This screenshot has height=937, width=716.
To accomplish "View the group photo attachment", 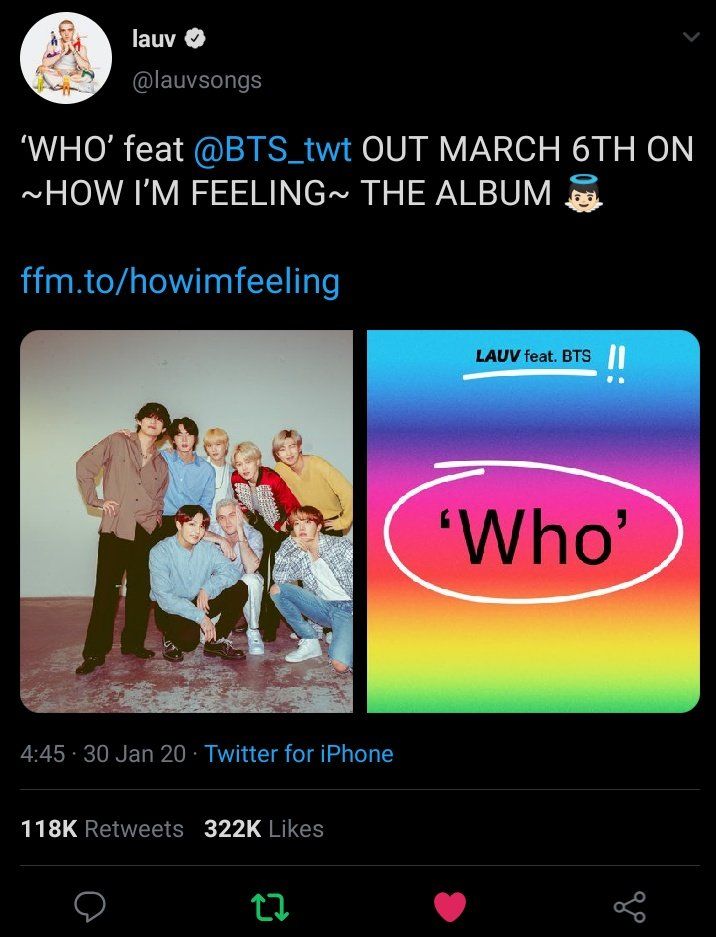I will [x=186, y=521].
